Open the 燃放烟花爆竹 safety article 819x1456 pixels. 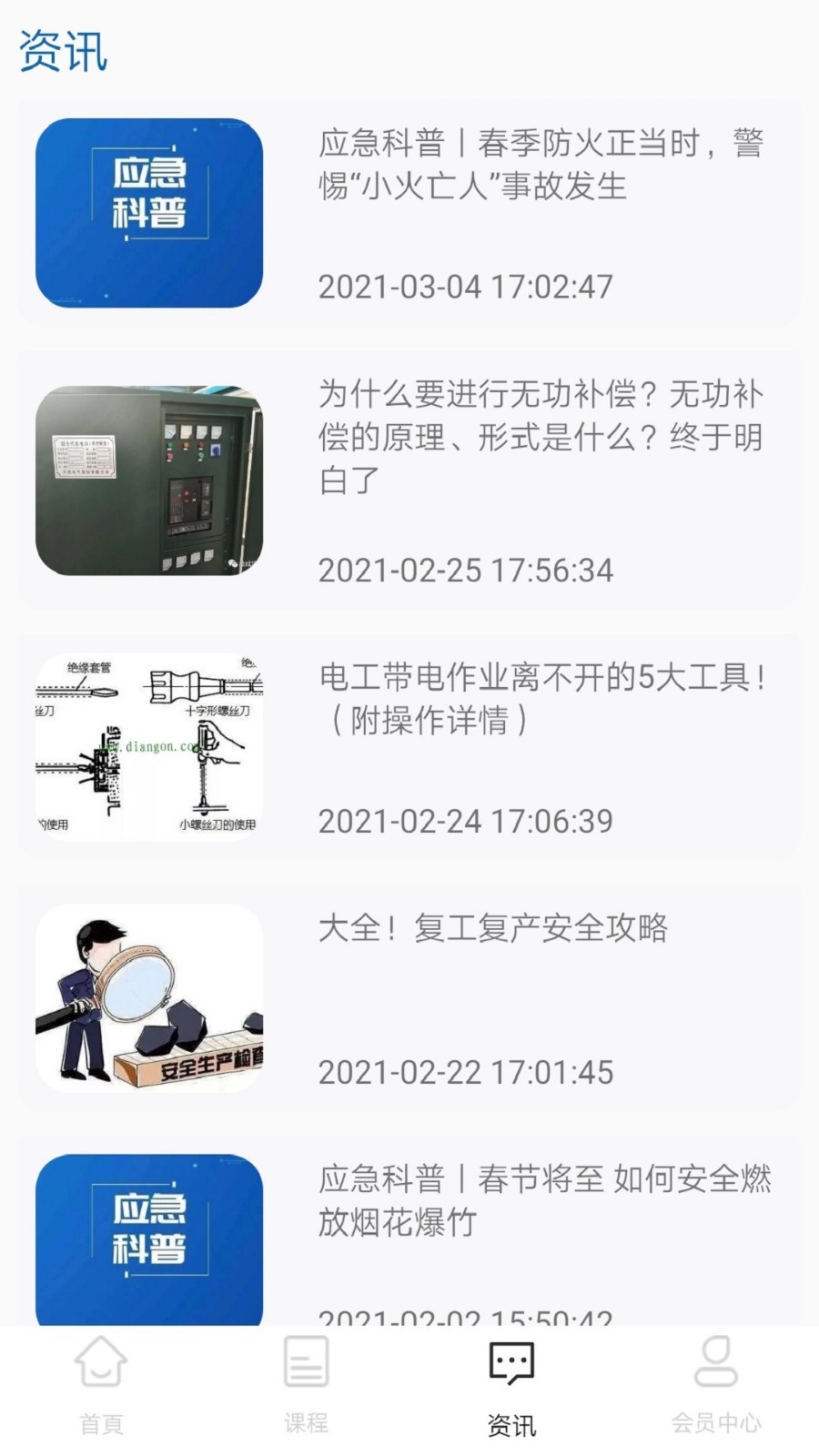point(544,1200)
